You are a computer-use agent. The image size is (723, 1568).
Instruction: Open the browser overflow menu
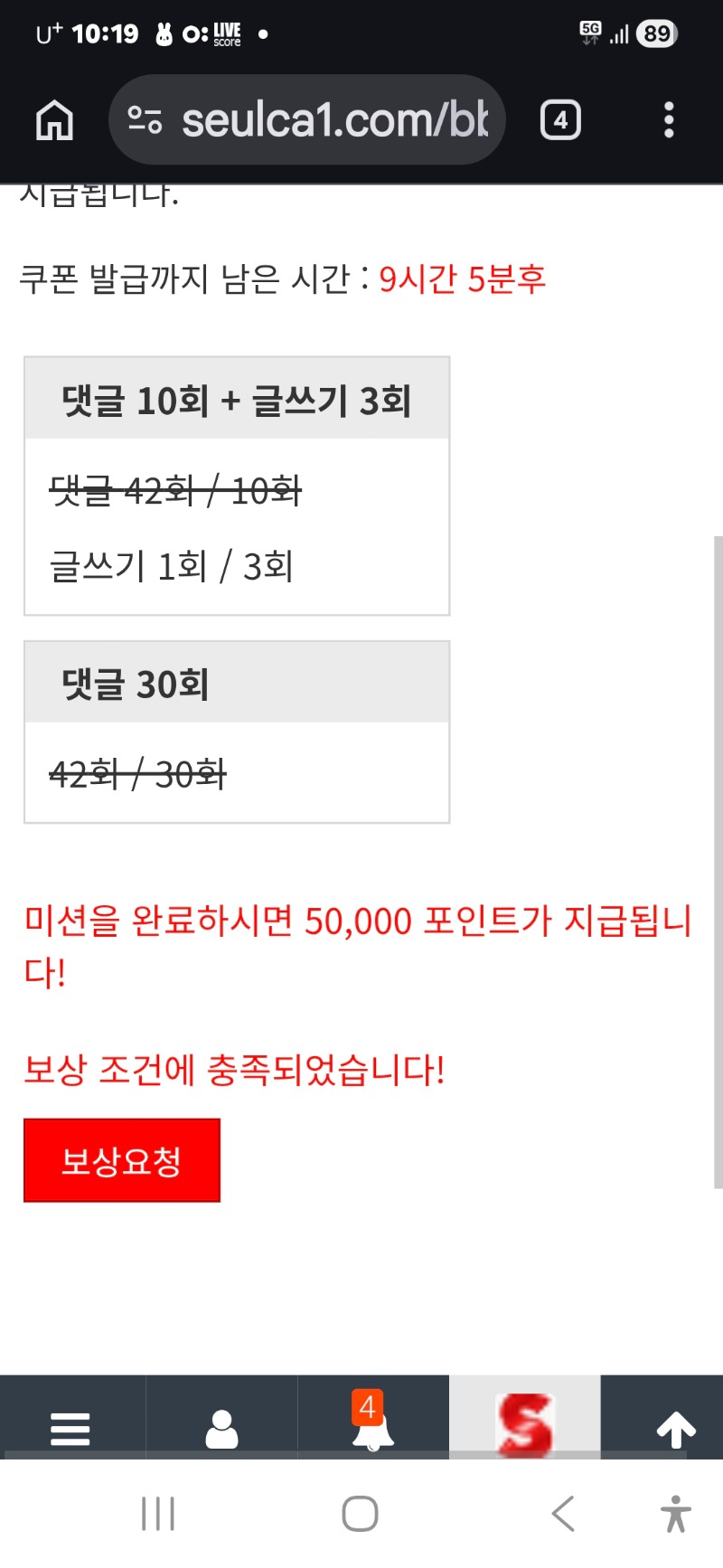669,120
